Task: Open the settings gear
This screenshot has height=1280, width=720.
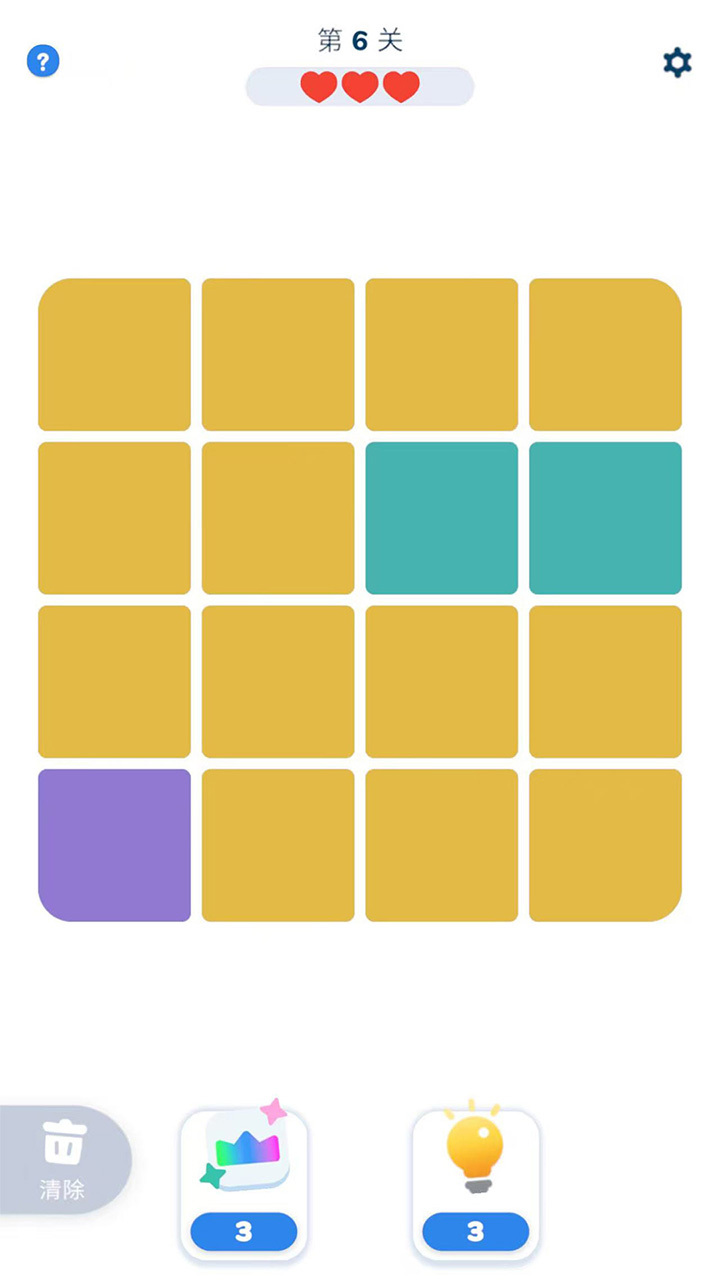Action: (x=677, y=63)
